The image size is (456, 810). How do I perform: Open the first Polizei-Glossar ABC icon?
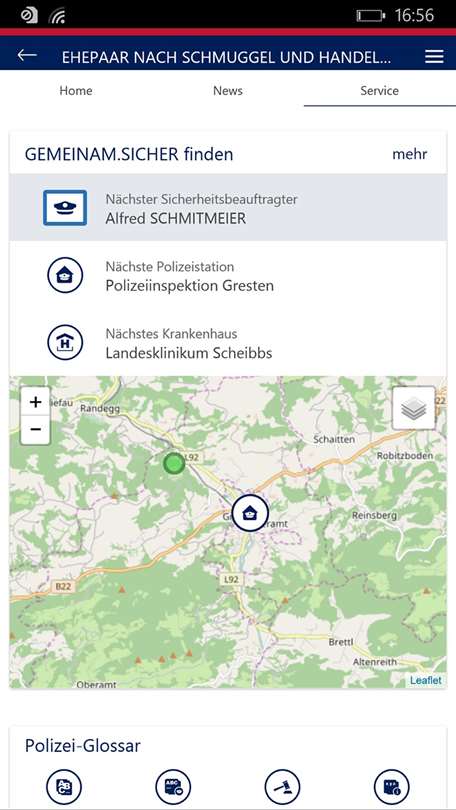(x=65, y=787)
